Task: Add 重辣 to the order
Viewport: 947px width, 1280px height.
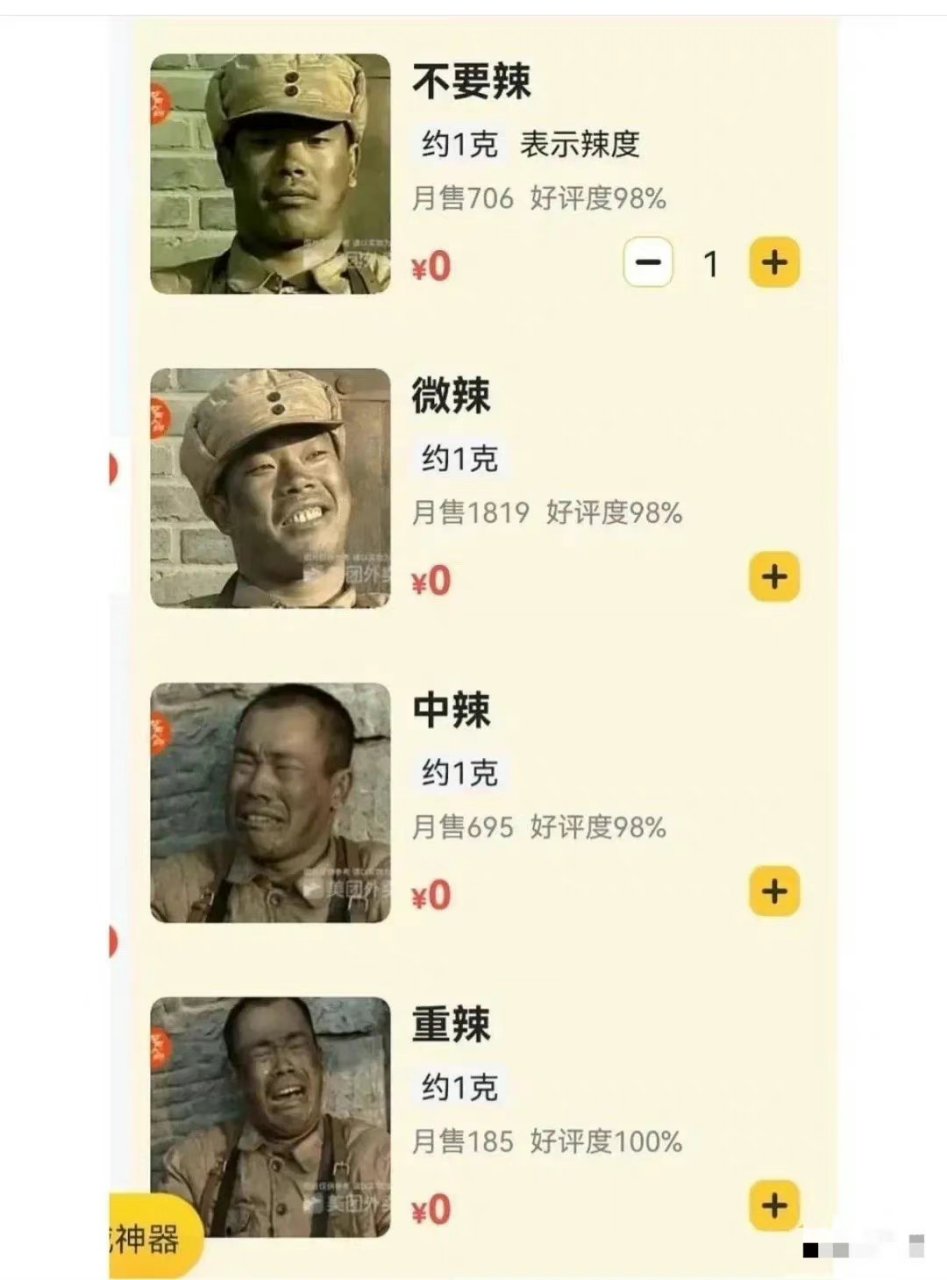Action: tap(774, 1206)
